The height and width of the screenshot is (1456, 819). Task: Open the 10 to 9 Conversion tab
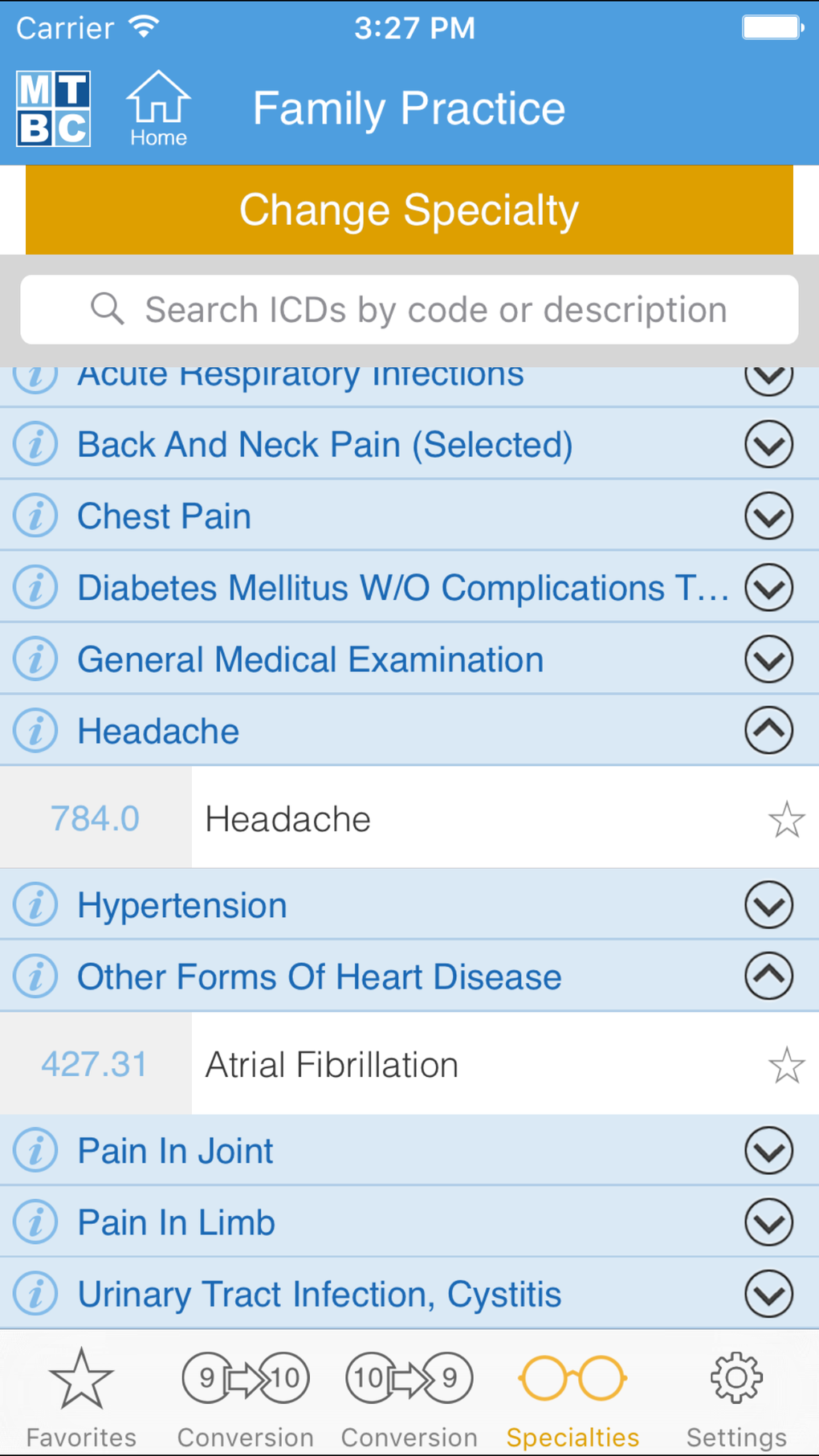409,1397
